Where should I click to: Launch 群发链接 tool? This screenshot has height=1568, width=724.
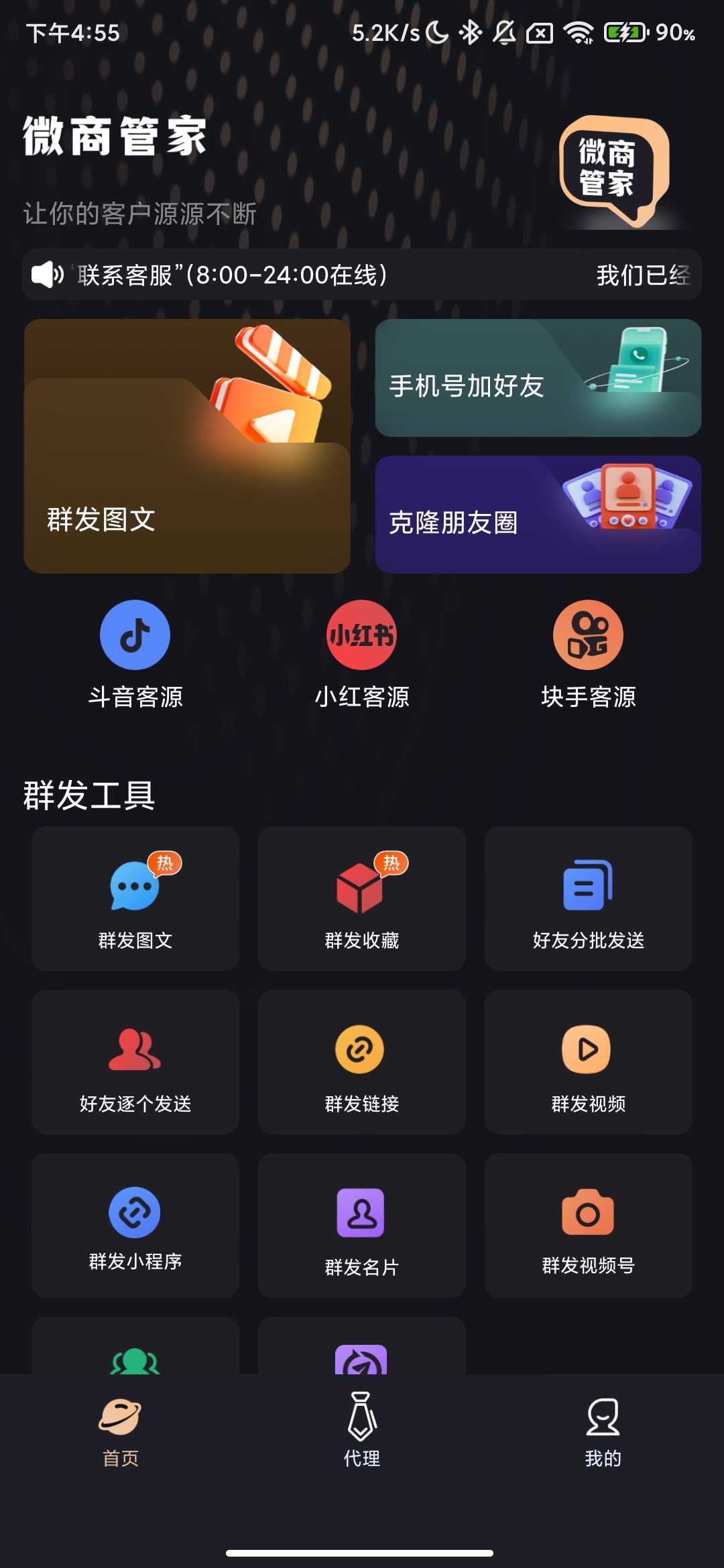362,1063
